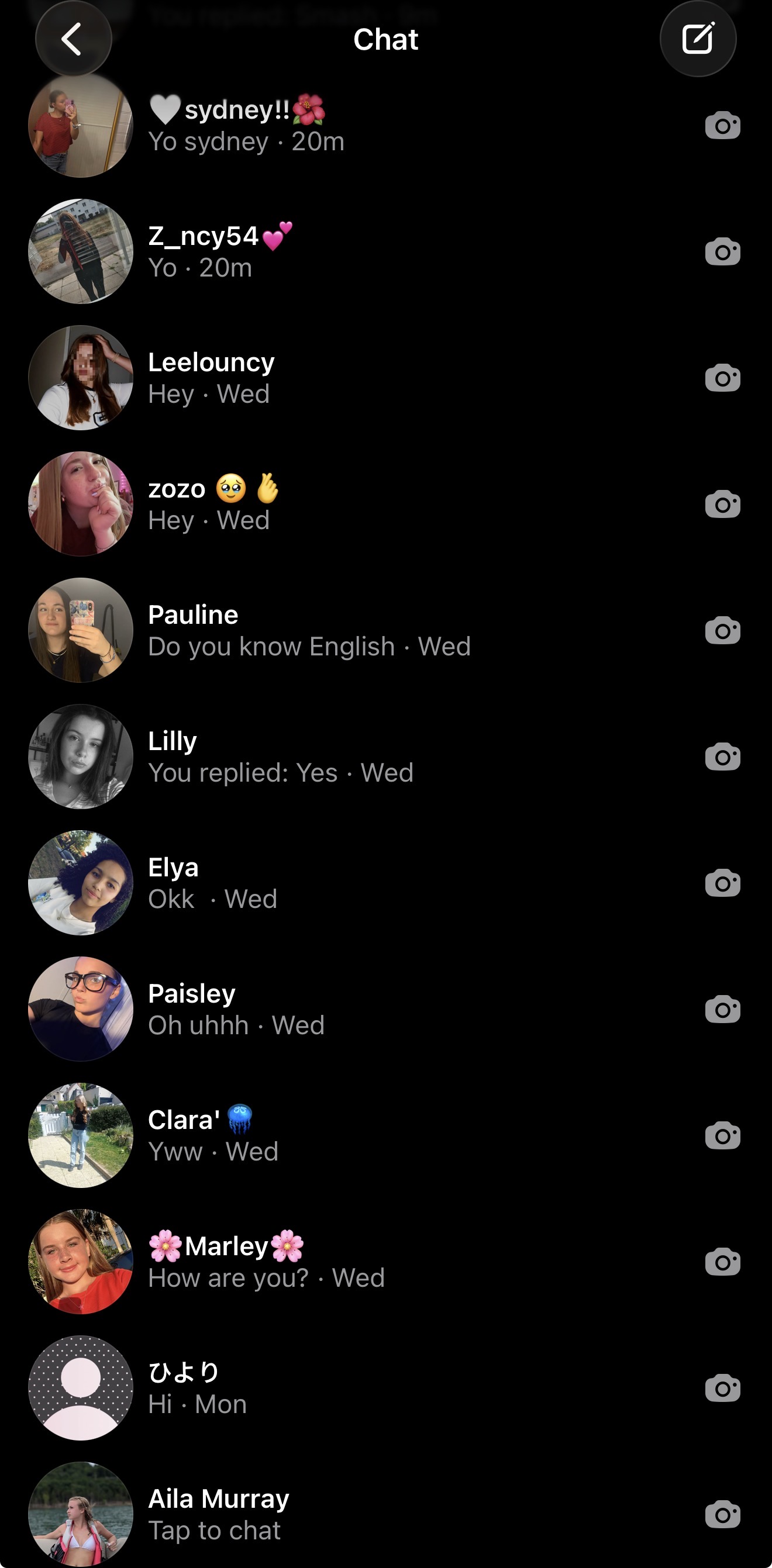Viewport: 772px width, 1568px height.
Task: Send a photo to Pauline via camera icon
Action: click(x=723, y=630)
